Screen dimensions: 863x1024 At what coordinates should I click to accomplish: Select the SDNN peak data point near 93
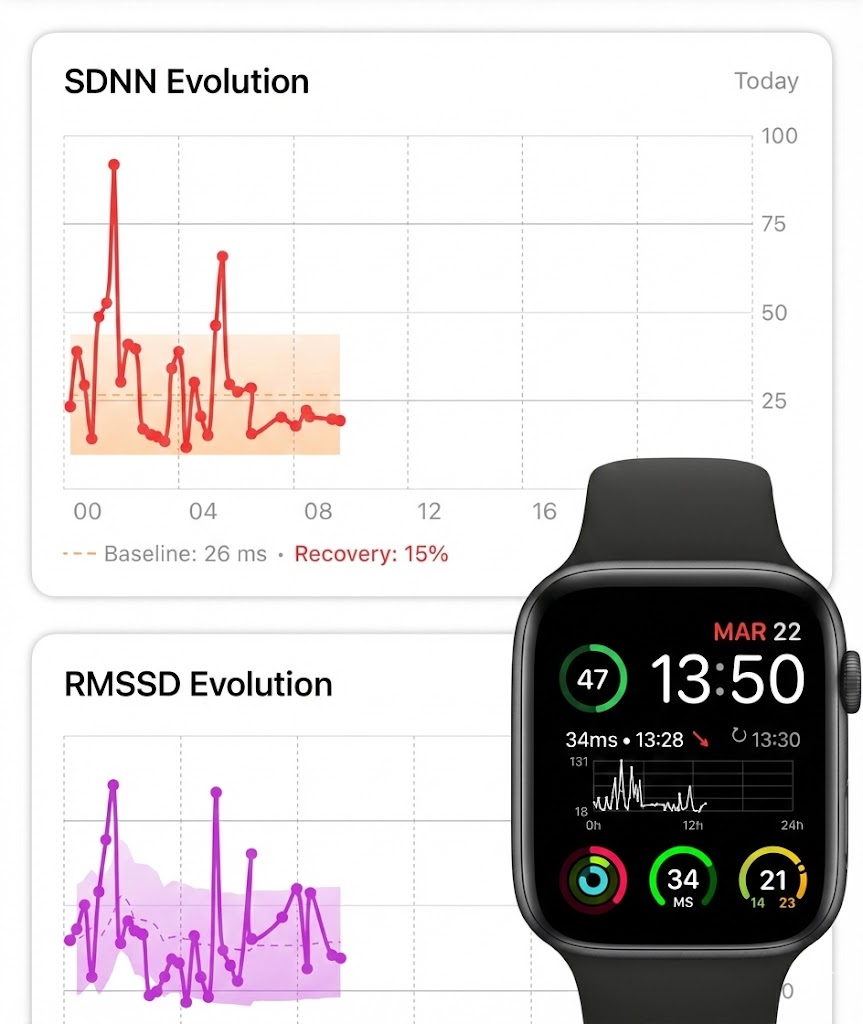113,164
